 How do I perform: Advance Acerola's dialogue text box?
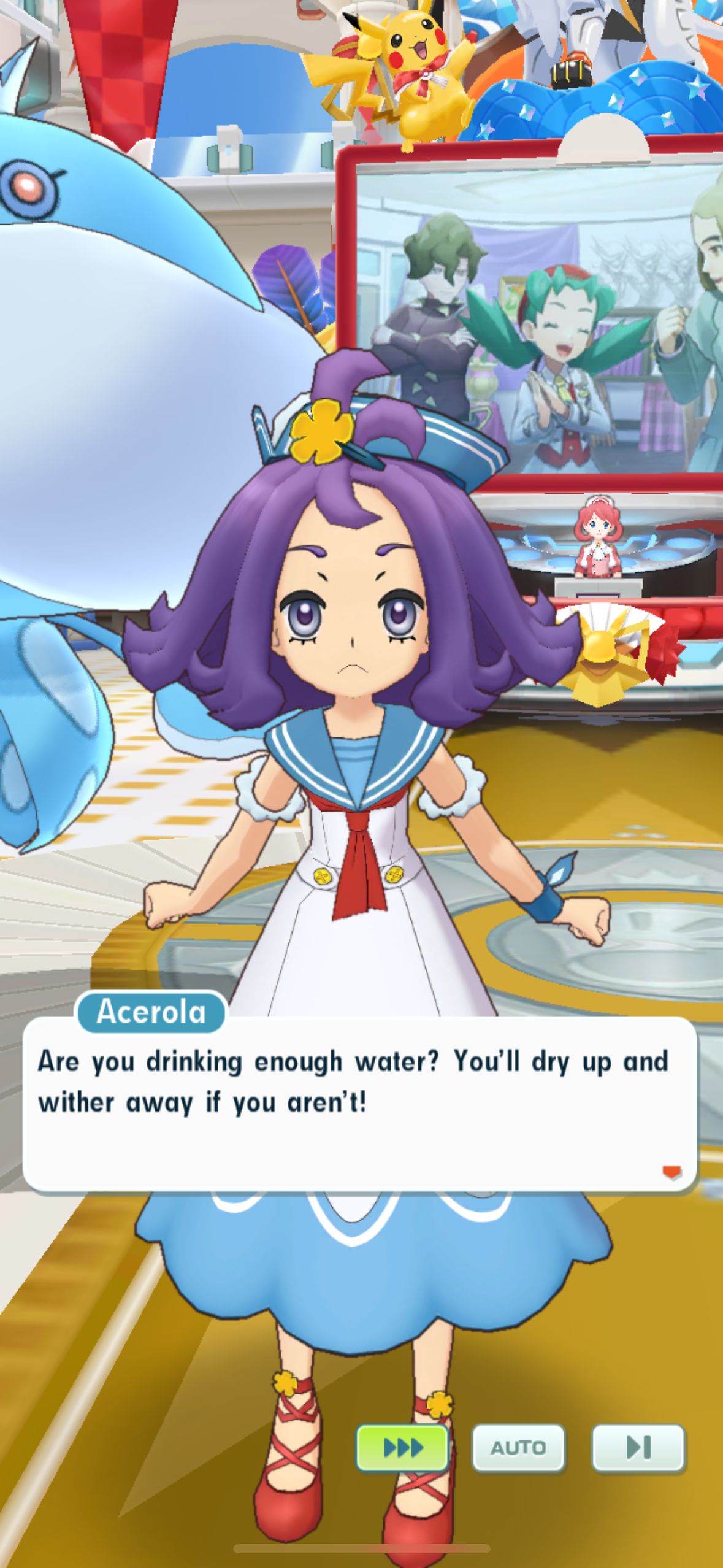click(360, 1105)
